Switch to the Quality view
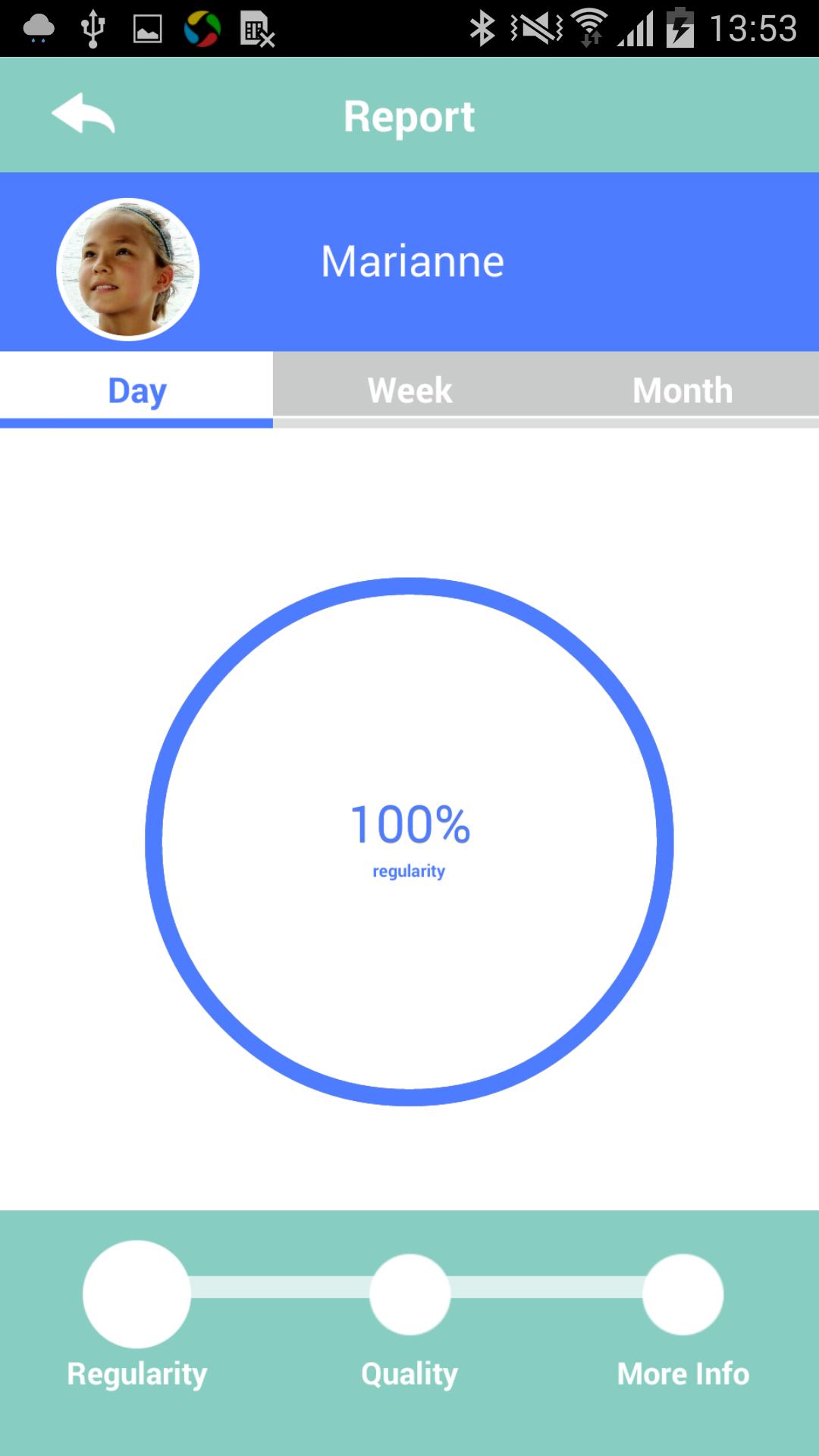 (x=409, y=1294)
